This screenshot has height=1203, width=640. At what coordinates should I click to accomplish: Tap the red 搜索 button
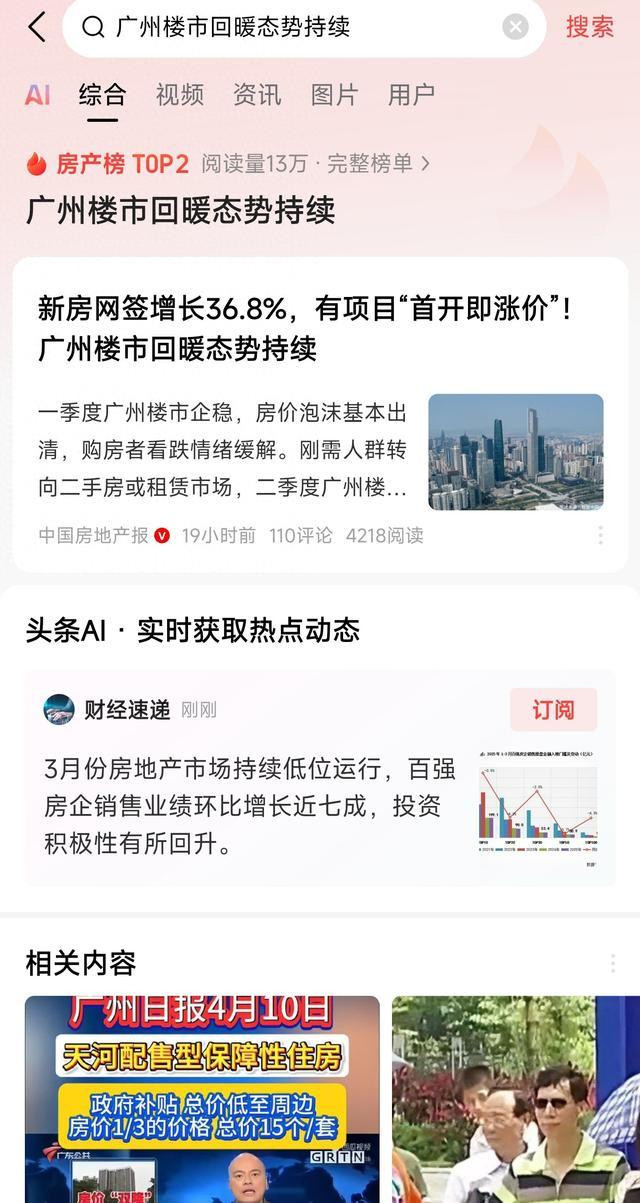[590, 27]
